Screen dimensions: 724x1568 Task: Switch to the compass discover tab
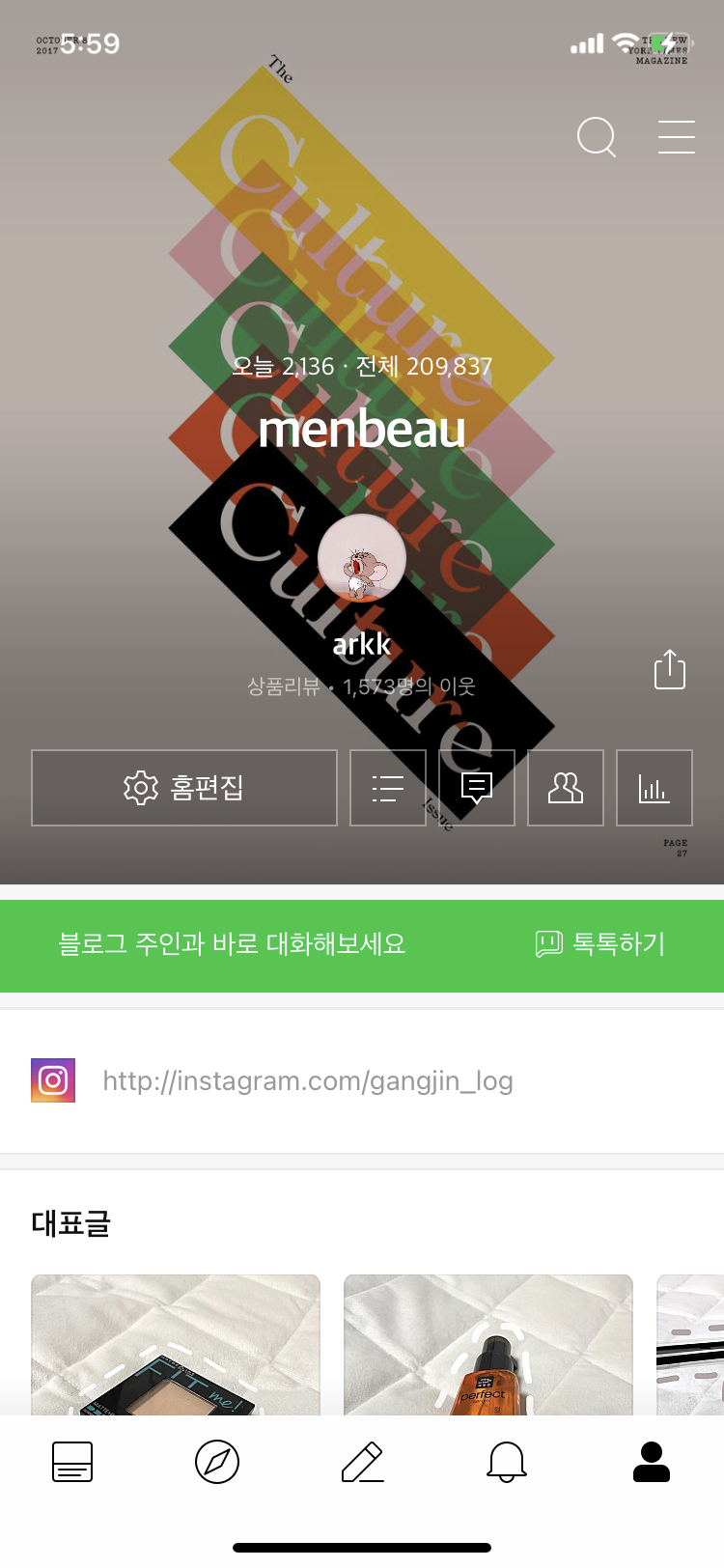[x=217, y=1462]
